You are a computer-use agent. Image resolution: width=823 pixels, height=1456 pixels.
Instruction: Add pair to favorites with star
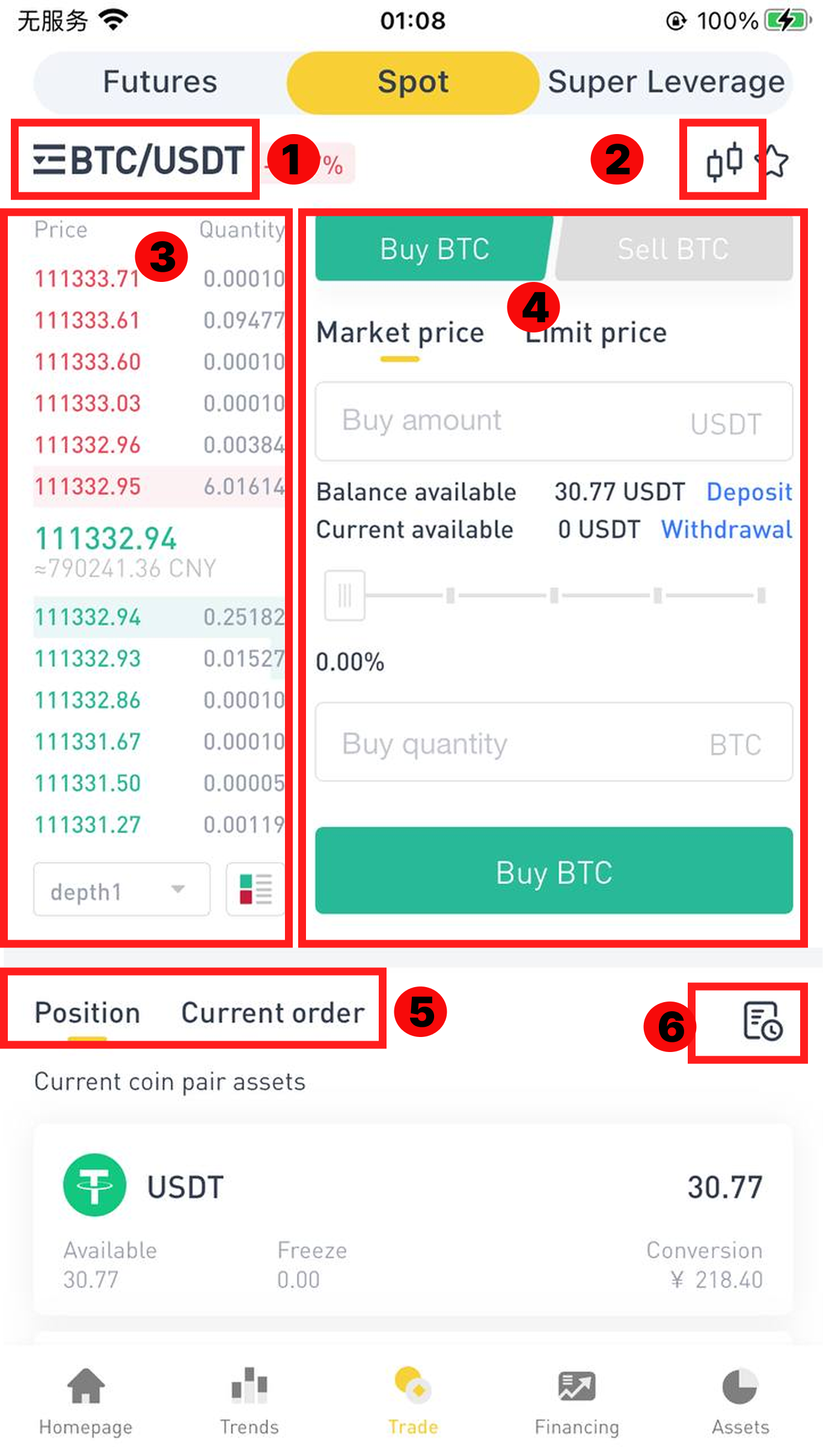[x=774, y=161]
